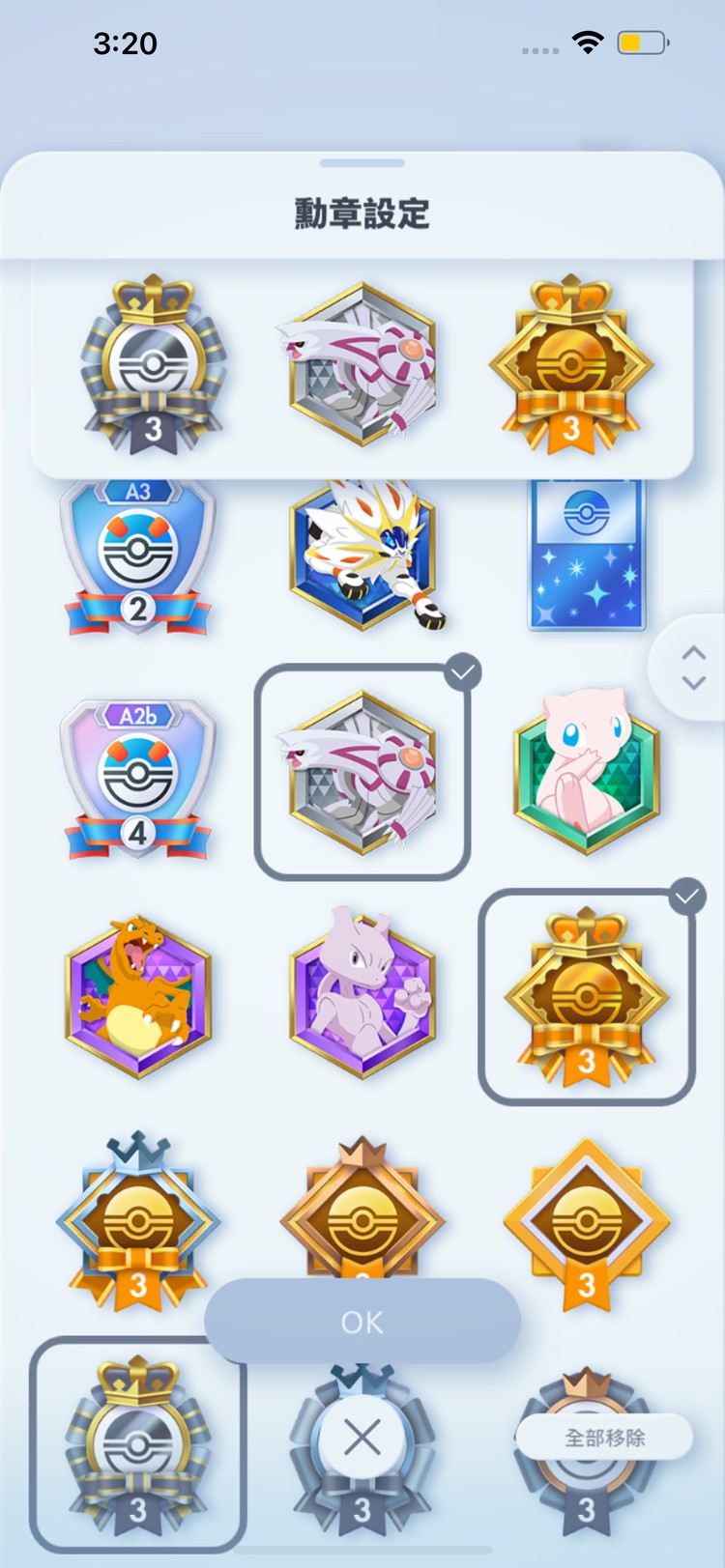The height and width of the screenshot is (1568, 725).
Task: Tap the up-down arrows sort toggle
Action: [x=693, y=668]
